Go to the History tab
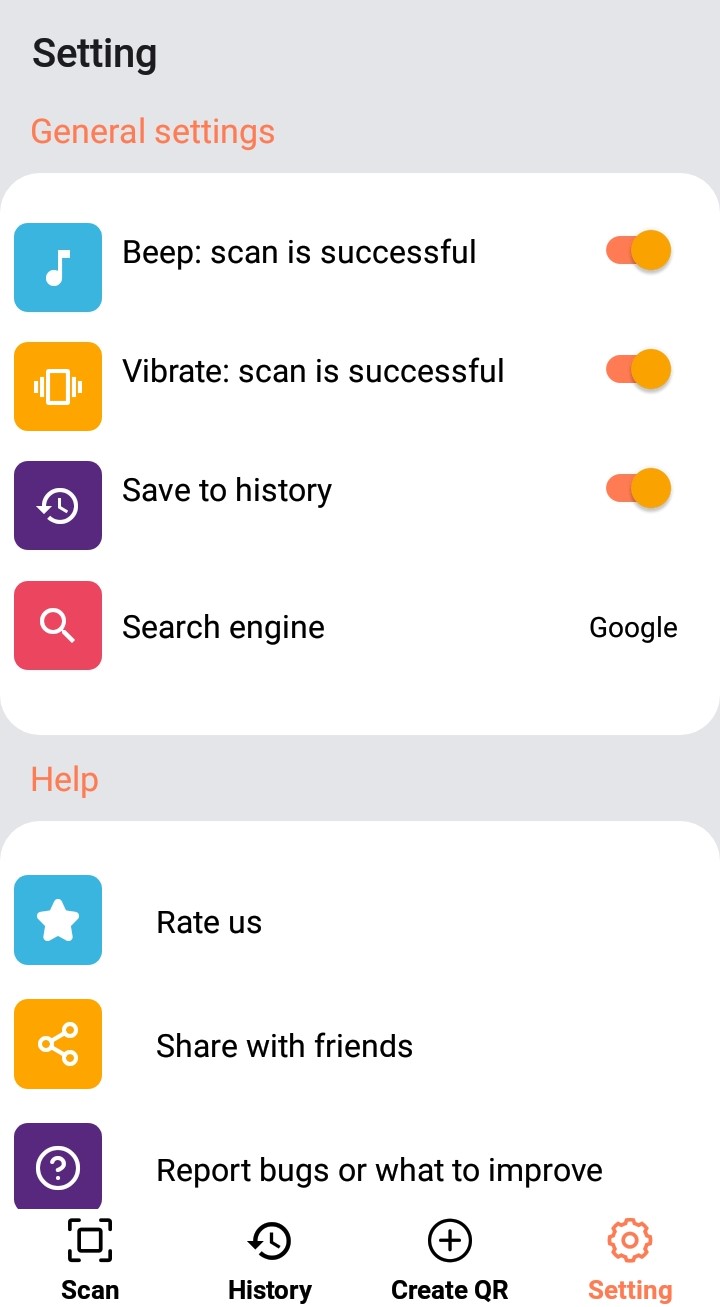Screen dimensions: 720x1307 [269, 1260]
